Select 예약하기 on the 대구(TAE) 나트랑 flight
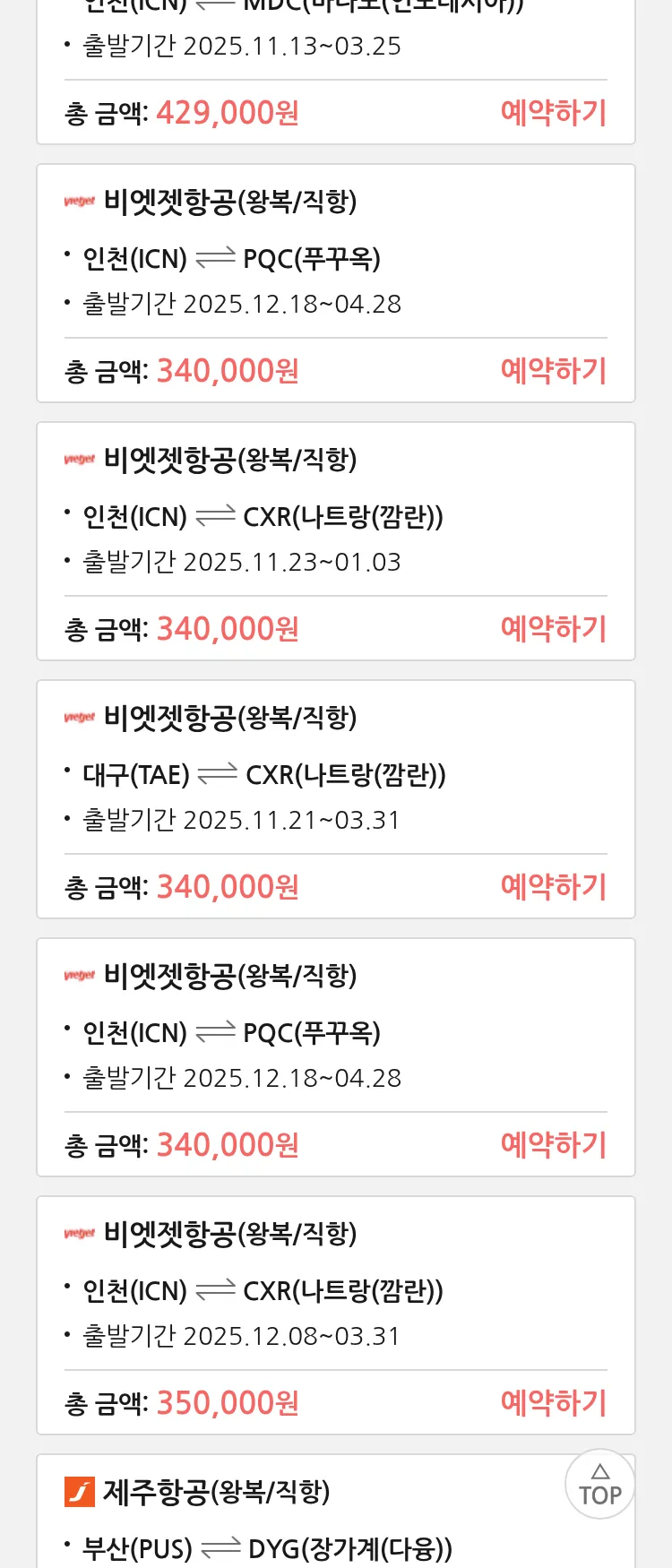The width and height of the screenshot is (672, 1568). [553, 887]
